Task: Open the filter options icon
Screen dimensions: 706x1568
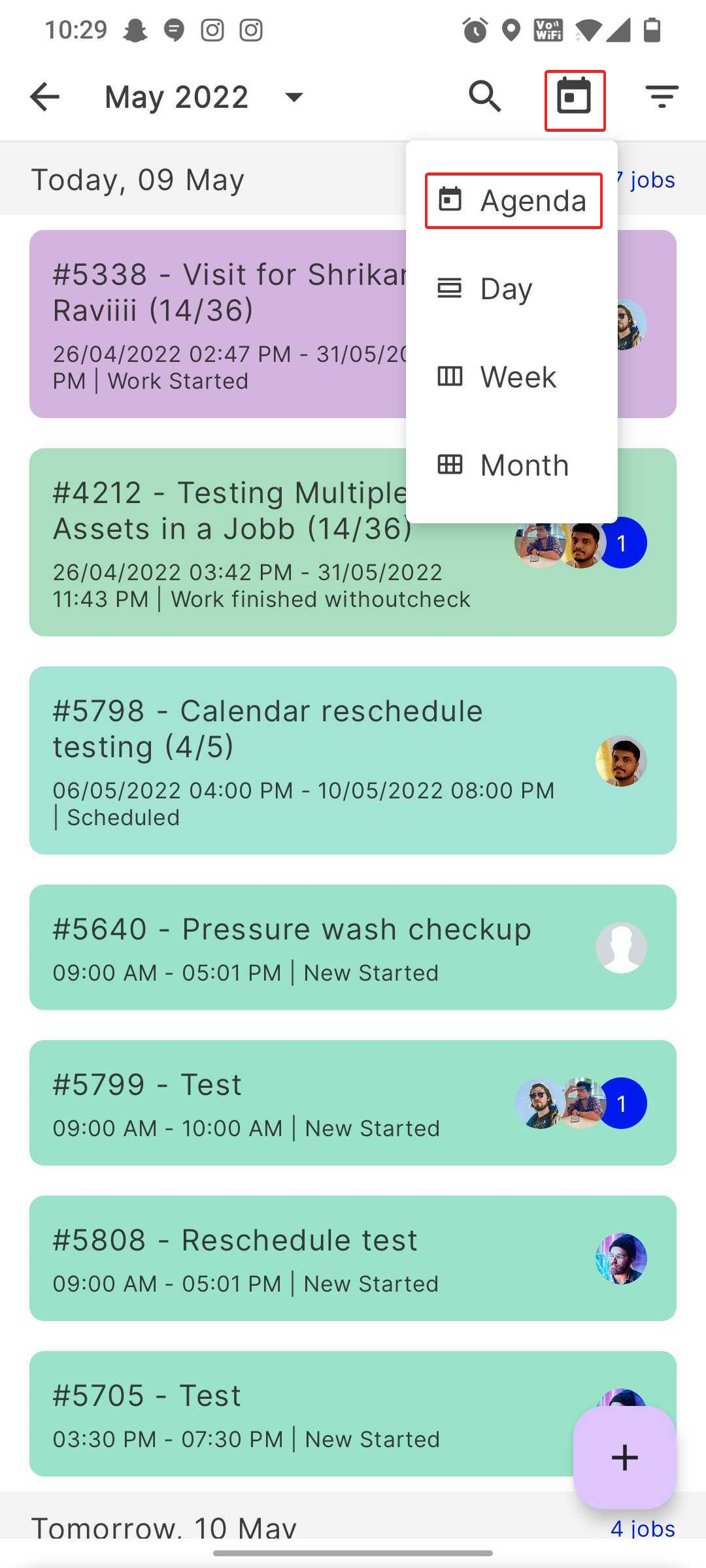Action: click(x=662, y=97)
